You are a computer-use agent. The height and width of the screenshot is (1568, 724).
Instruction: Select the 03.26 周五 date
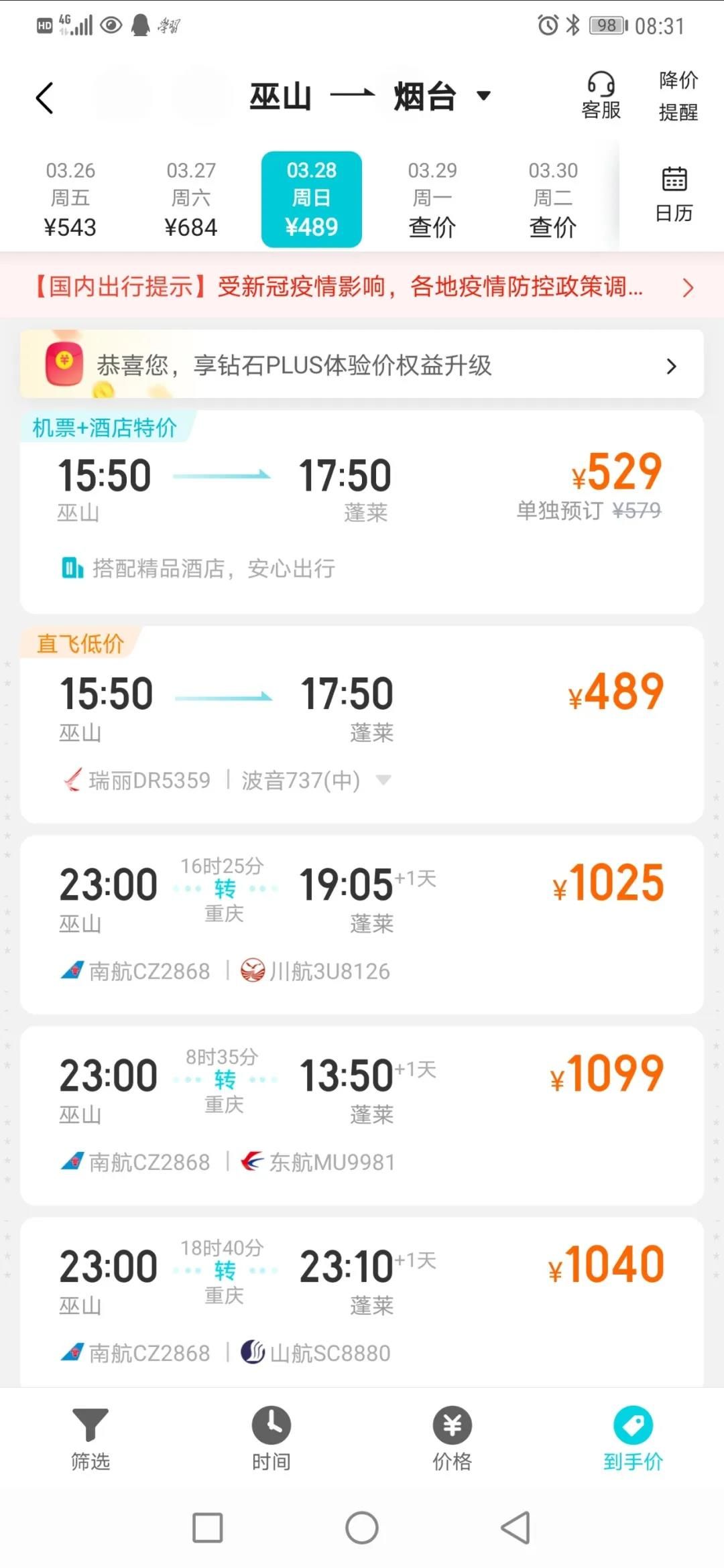click(70, 199)
